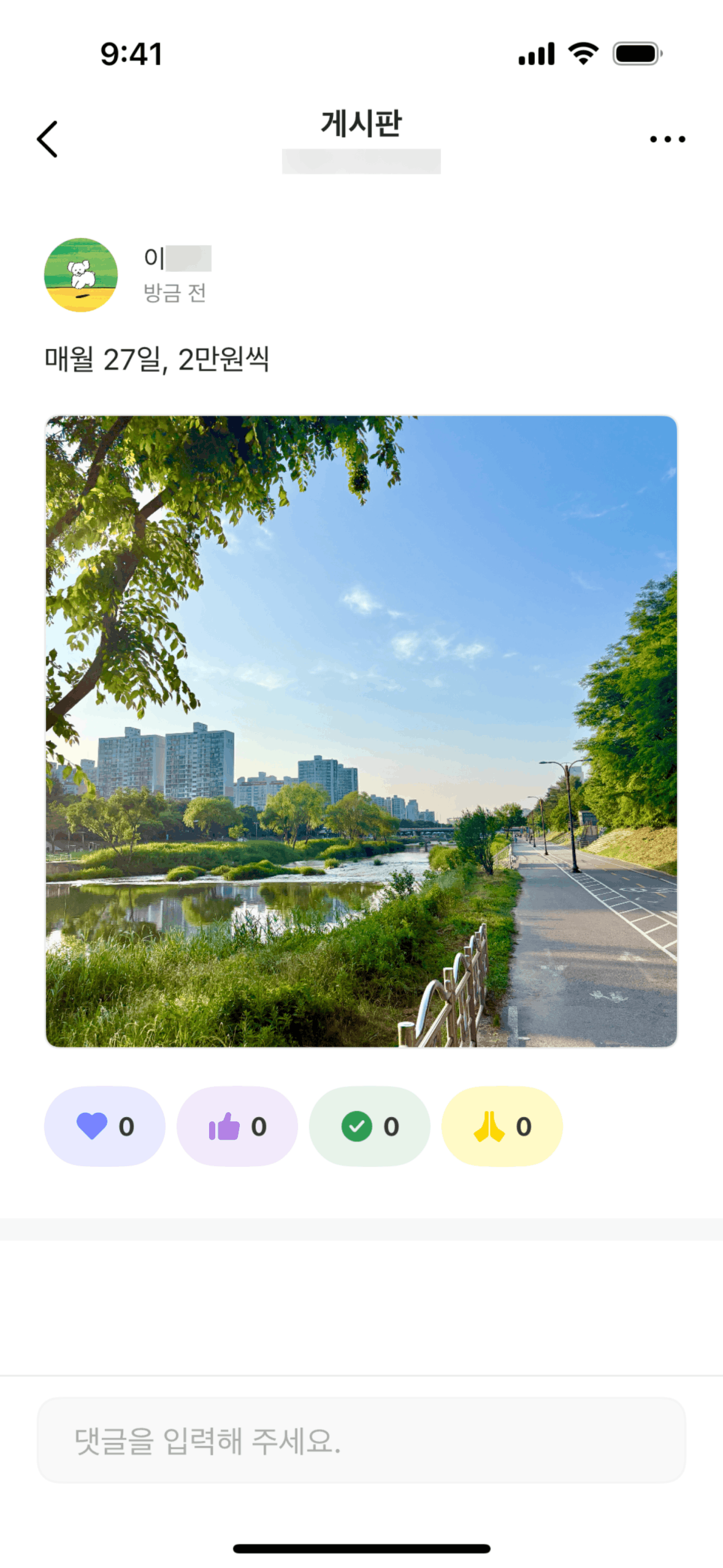
Task: React with the green checkmark
Action: (x=370, y=1126)
